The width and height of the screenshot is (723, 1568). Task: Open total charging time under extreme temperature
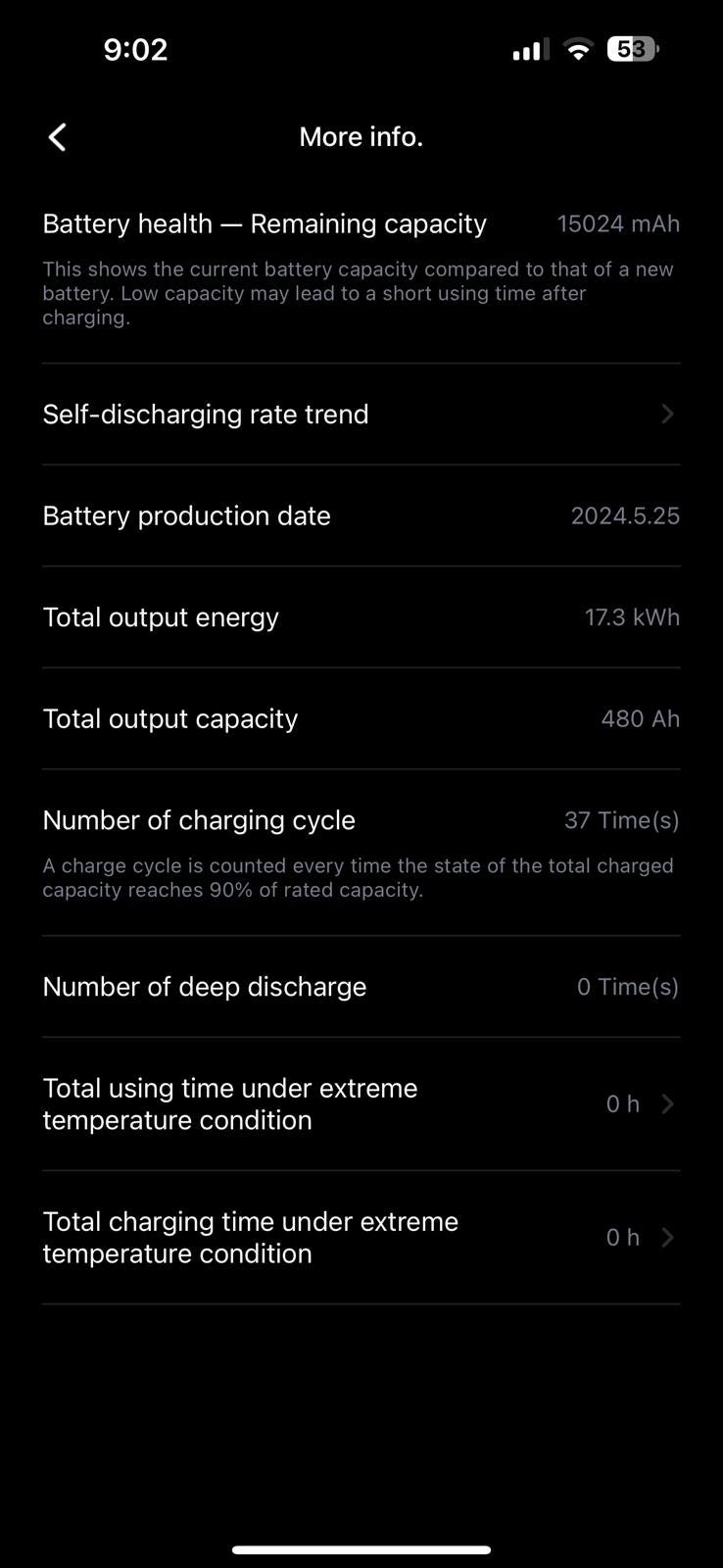pos(361,1238)
